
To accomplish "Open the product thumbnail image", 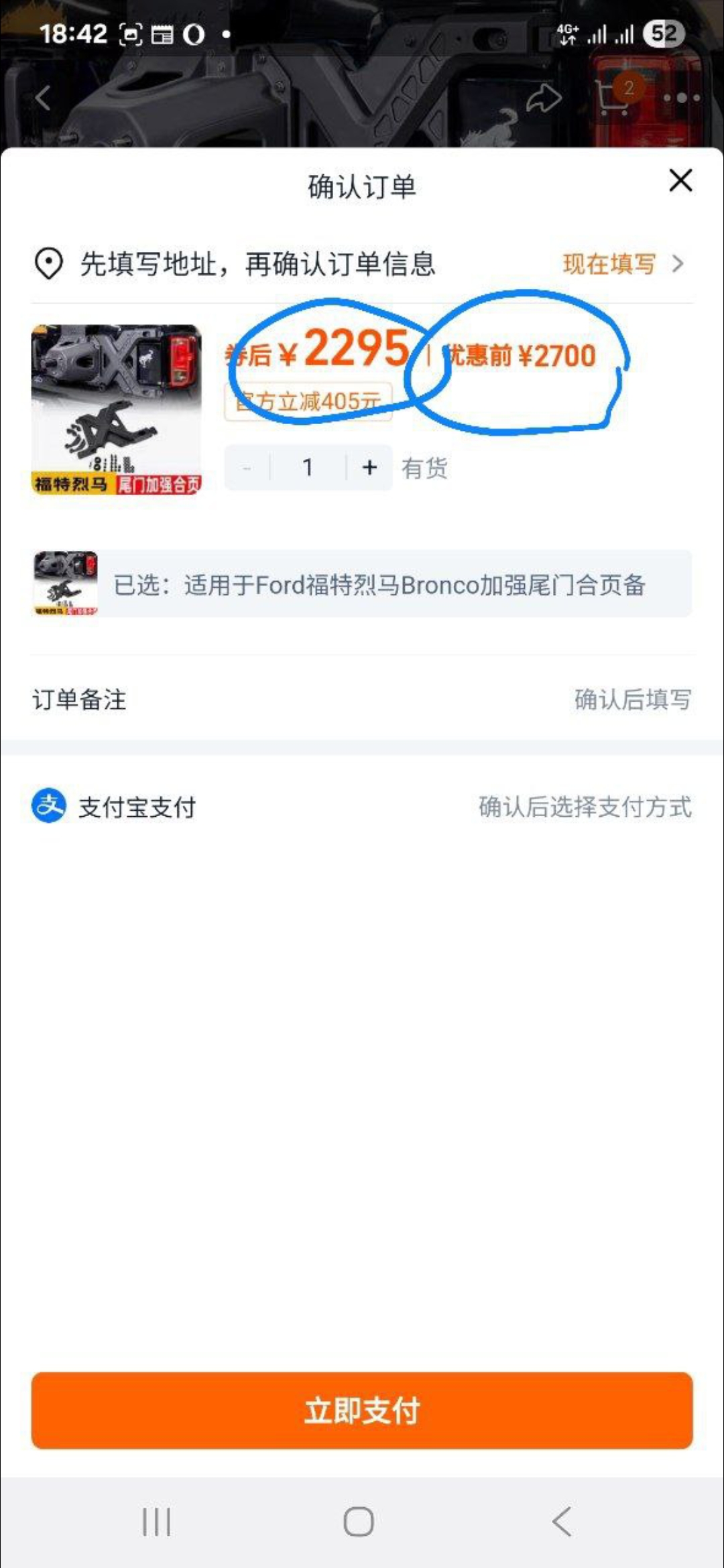I will pos(117,409).
